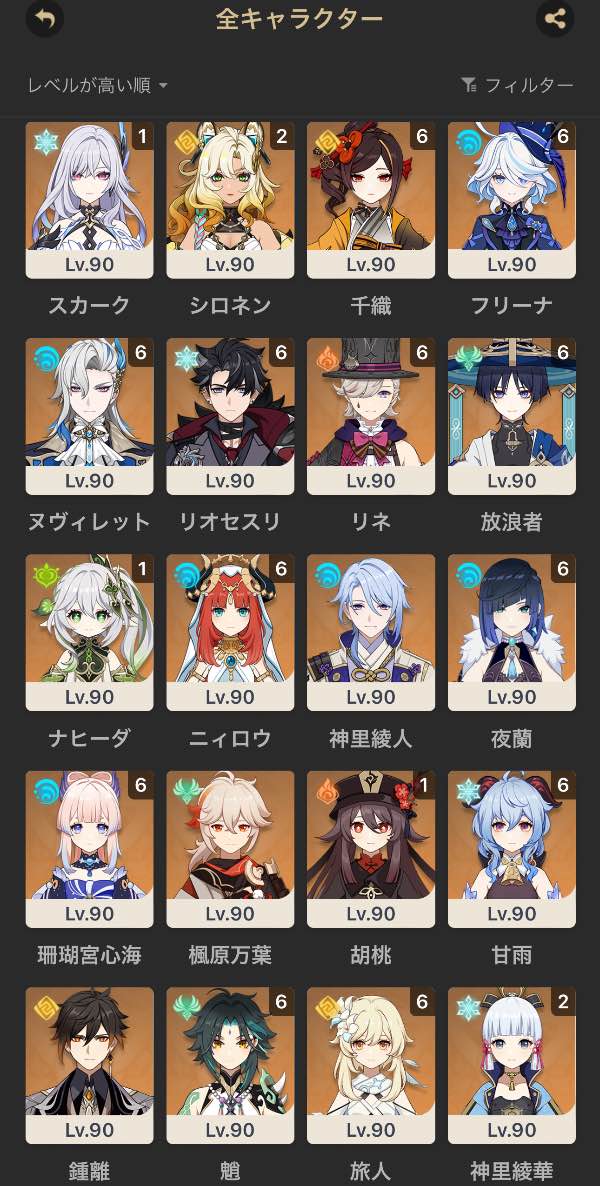Viewport: 600px width, 1186px height.
Task: Open the レベルが高い順 sort dropdown
Action: click(97, 86)
